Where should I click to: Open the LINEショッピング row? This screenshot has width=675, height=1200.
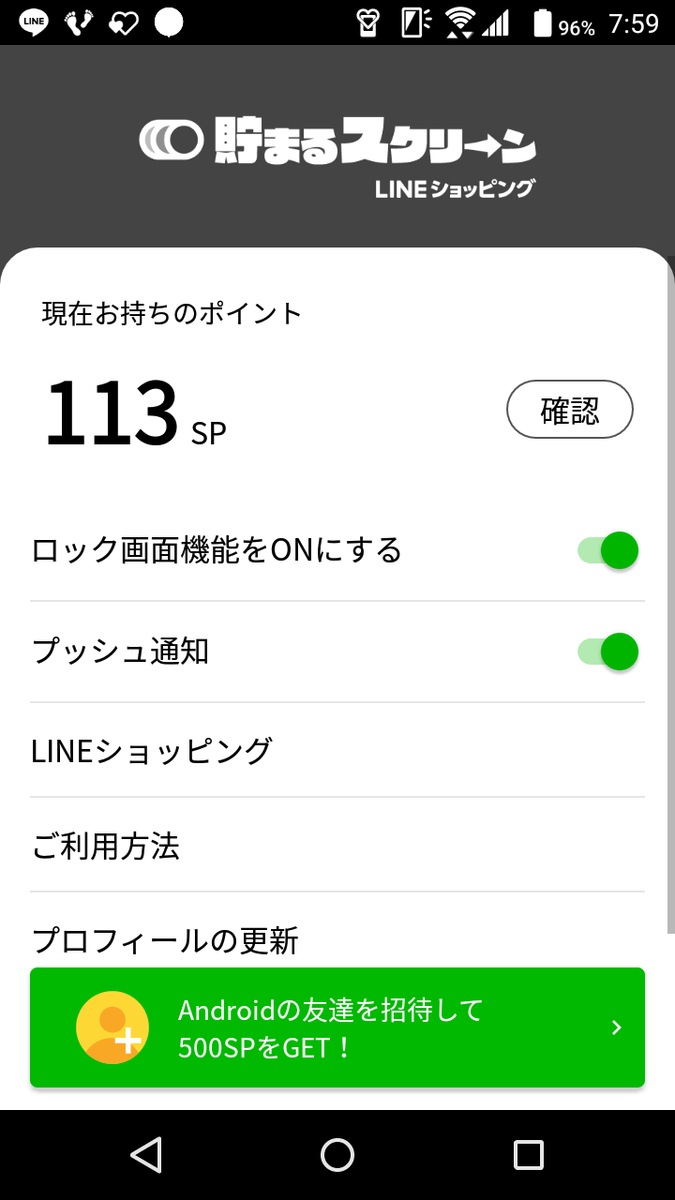click(x=337, y=750)
